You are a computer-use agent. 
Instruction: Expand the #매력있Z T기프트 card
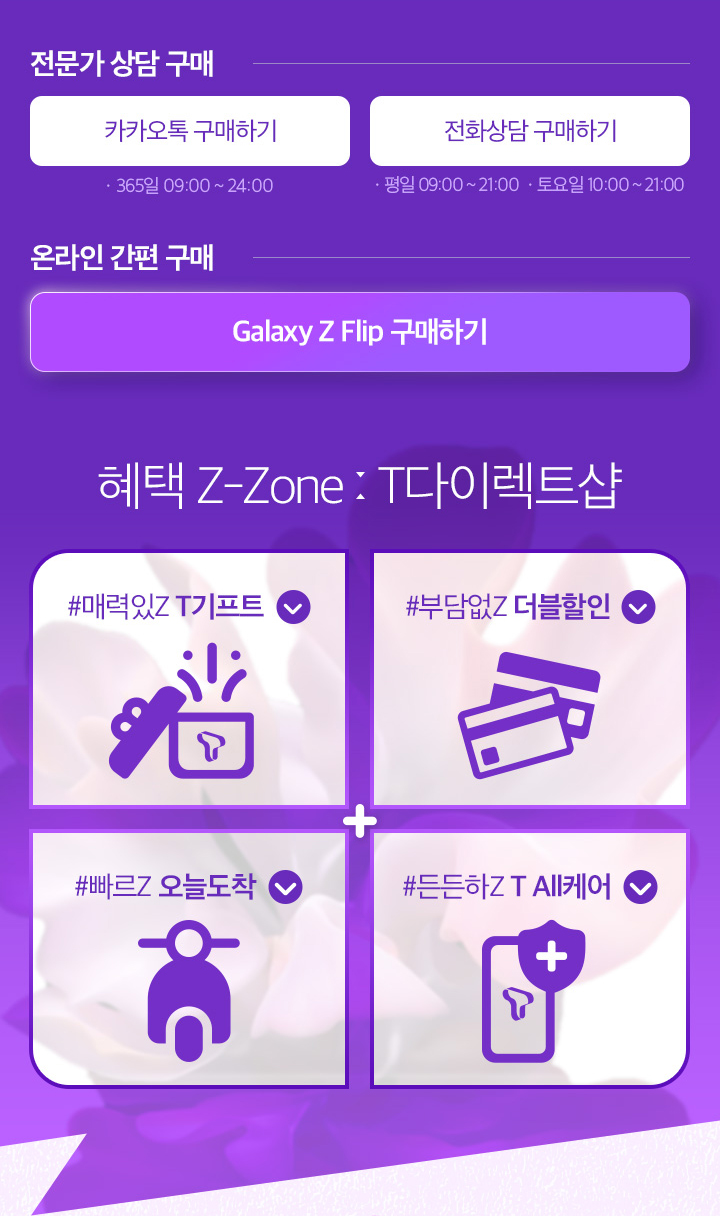point(294,607)
